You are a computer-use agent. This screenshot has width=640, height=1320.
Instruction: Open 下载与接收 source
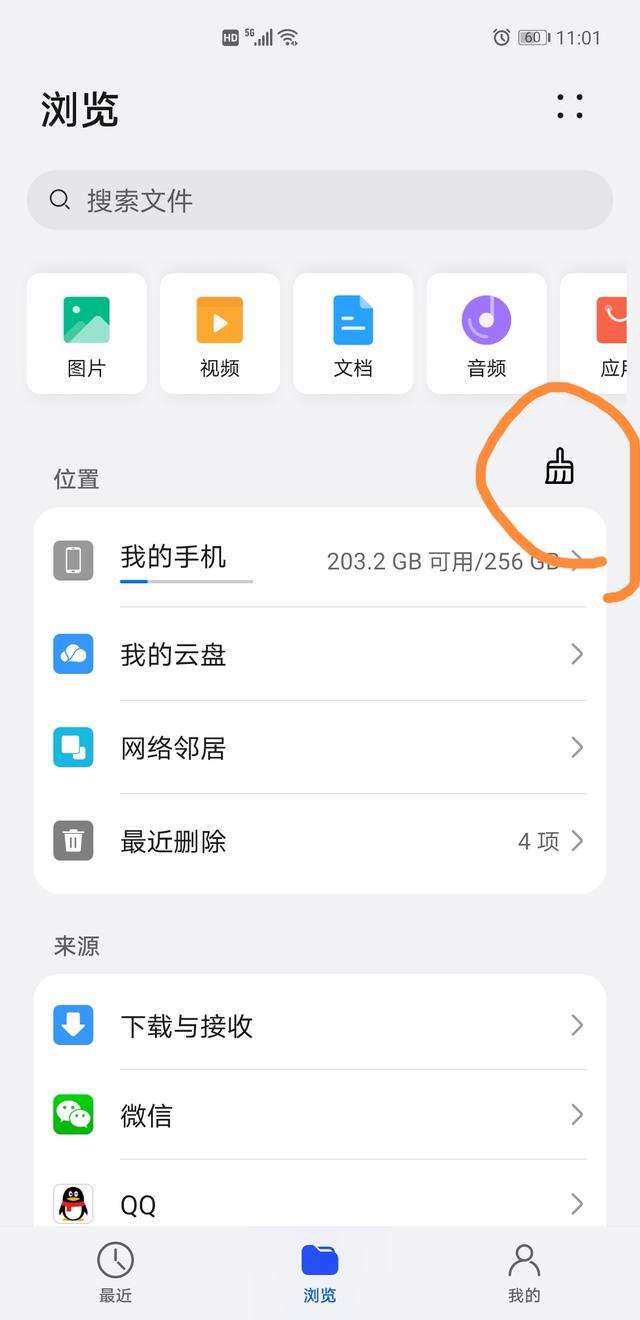320,1025
